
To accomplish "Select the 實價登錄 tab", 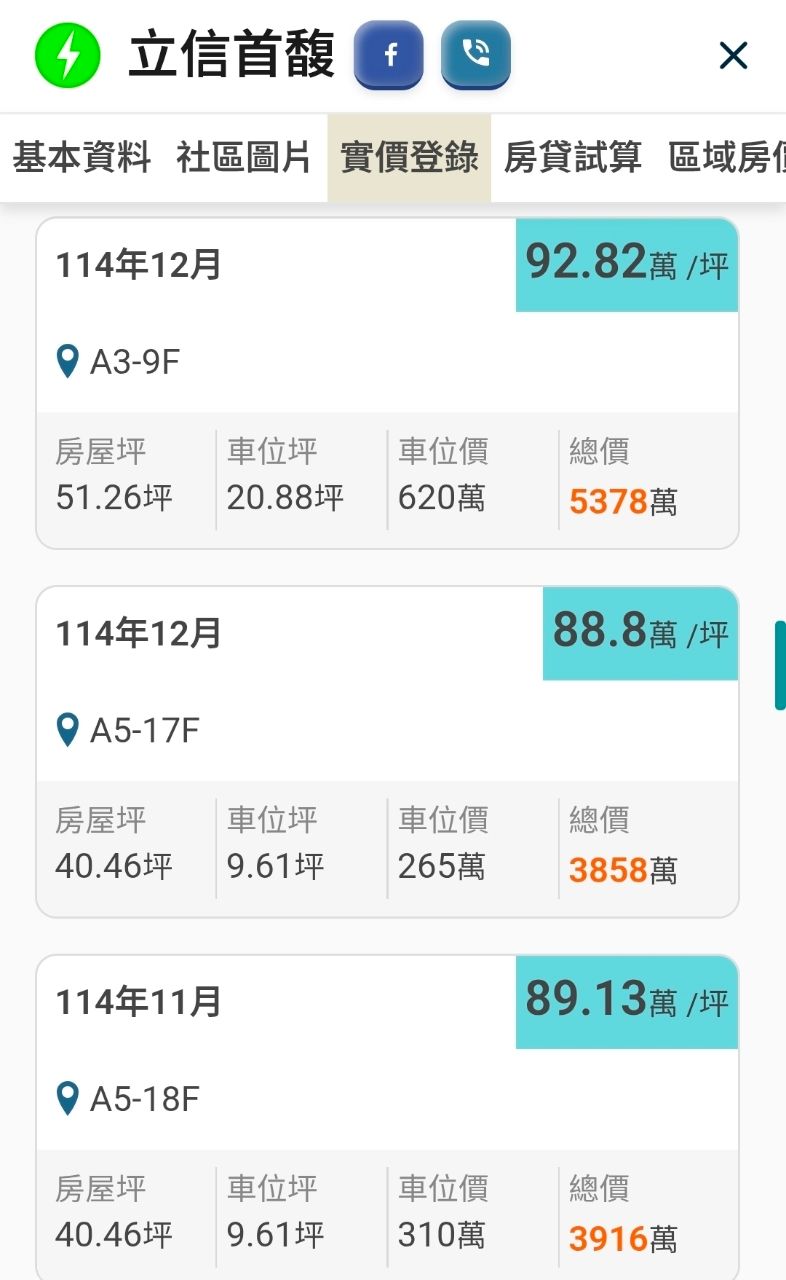I will pos(410,158).
